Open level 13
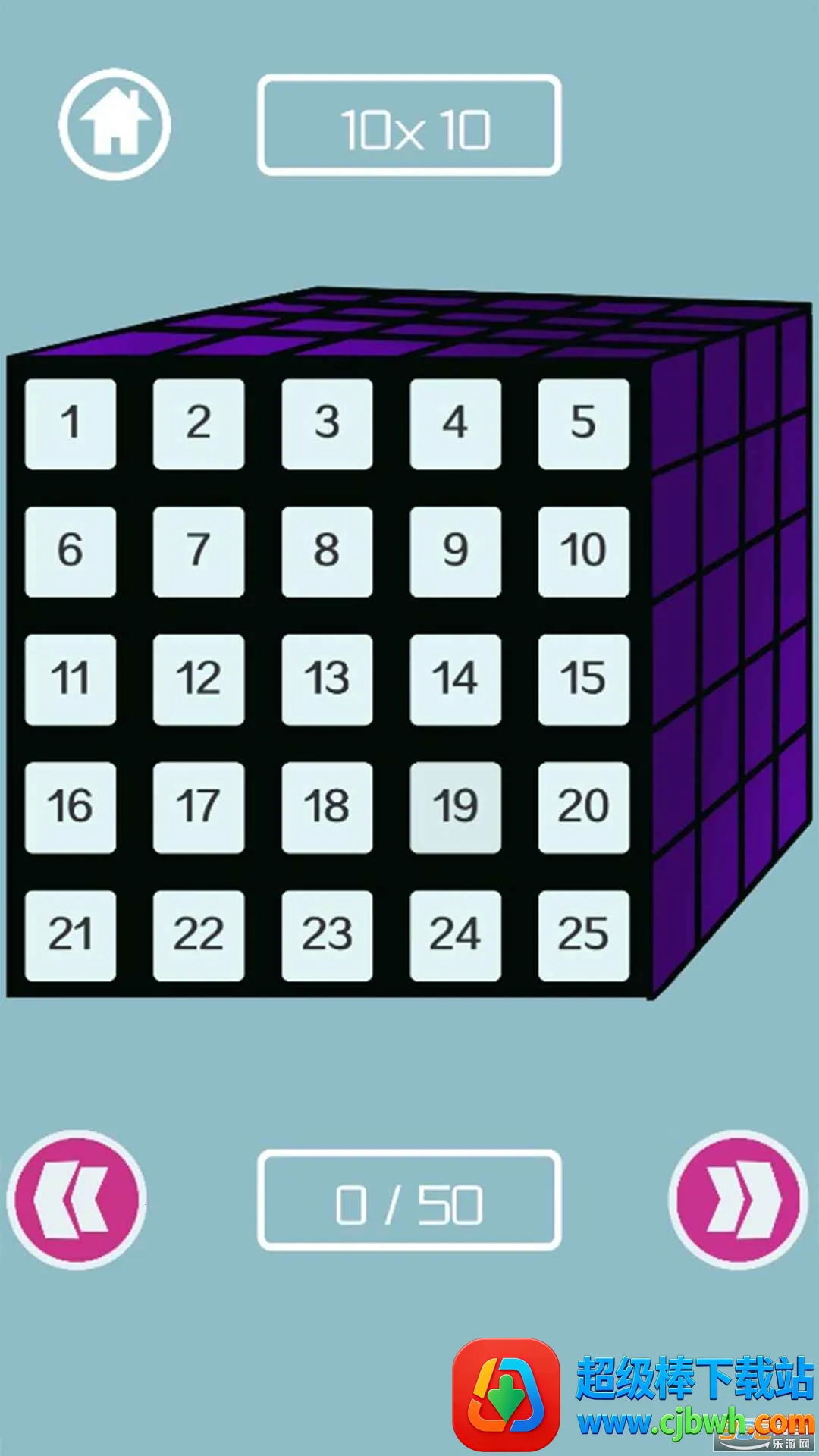The height and width of the screenshot is (1456, 819). pos(327,679)
